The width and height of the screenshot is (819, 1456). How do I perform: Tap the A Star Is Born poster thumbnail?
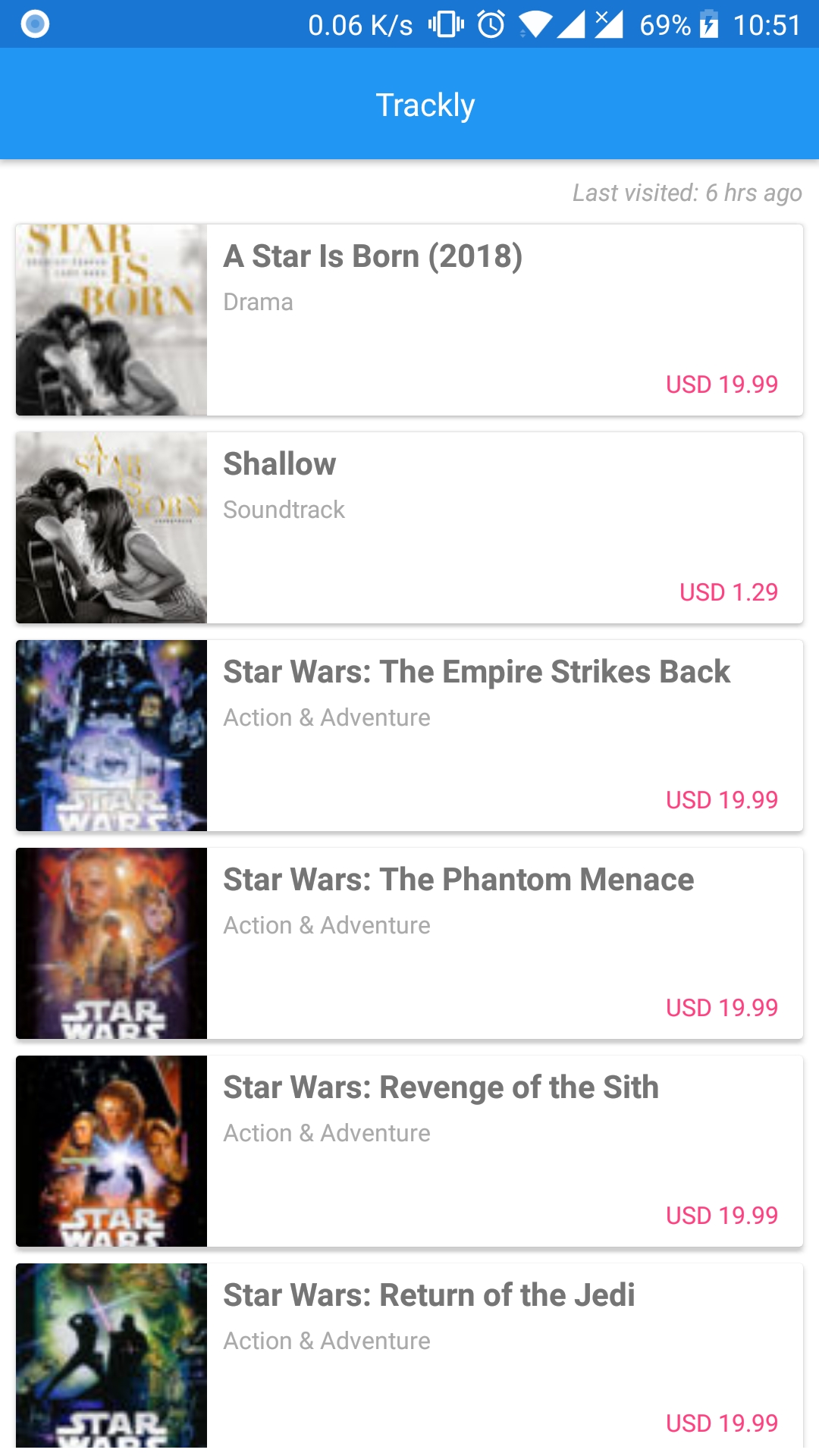coord(111,318)
